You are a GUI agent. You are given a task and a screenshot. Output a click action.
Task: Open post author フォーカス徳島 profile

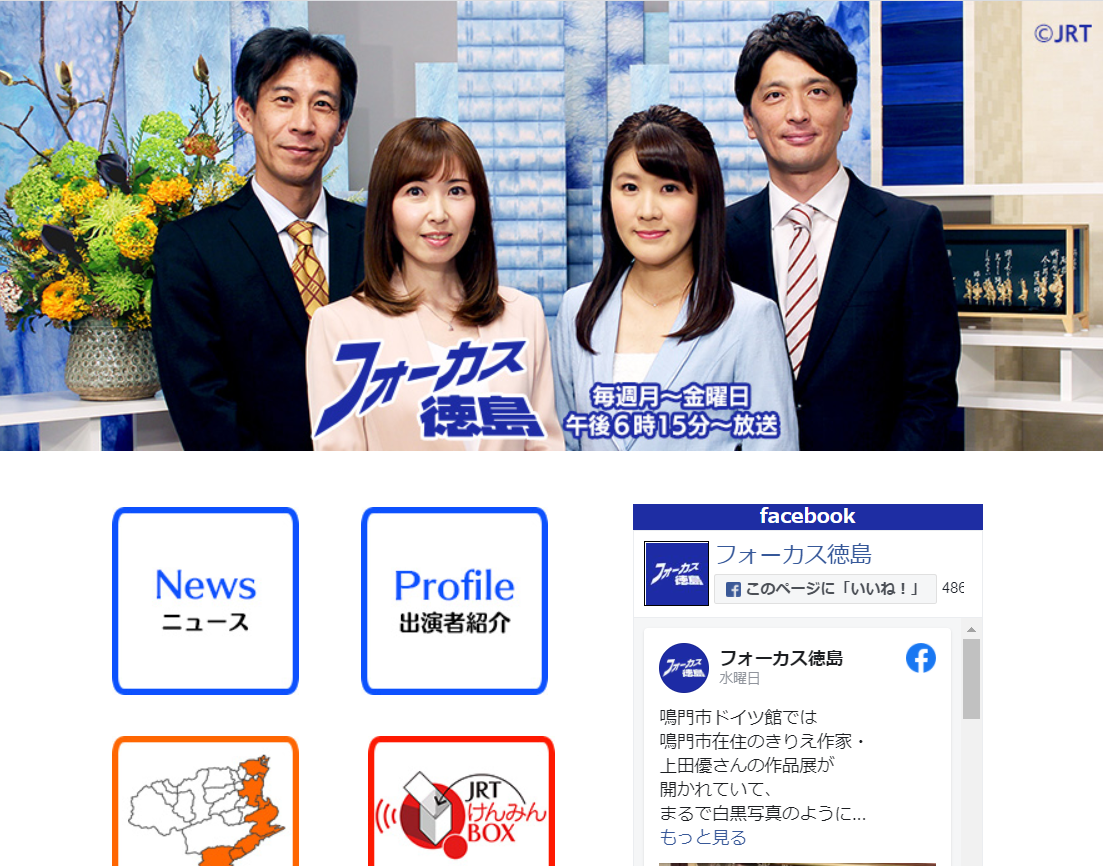781,658
